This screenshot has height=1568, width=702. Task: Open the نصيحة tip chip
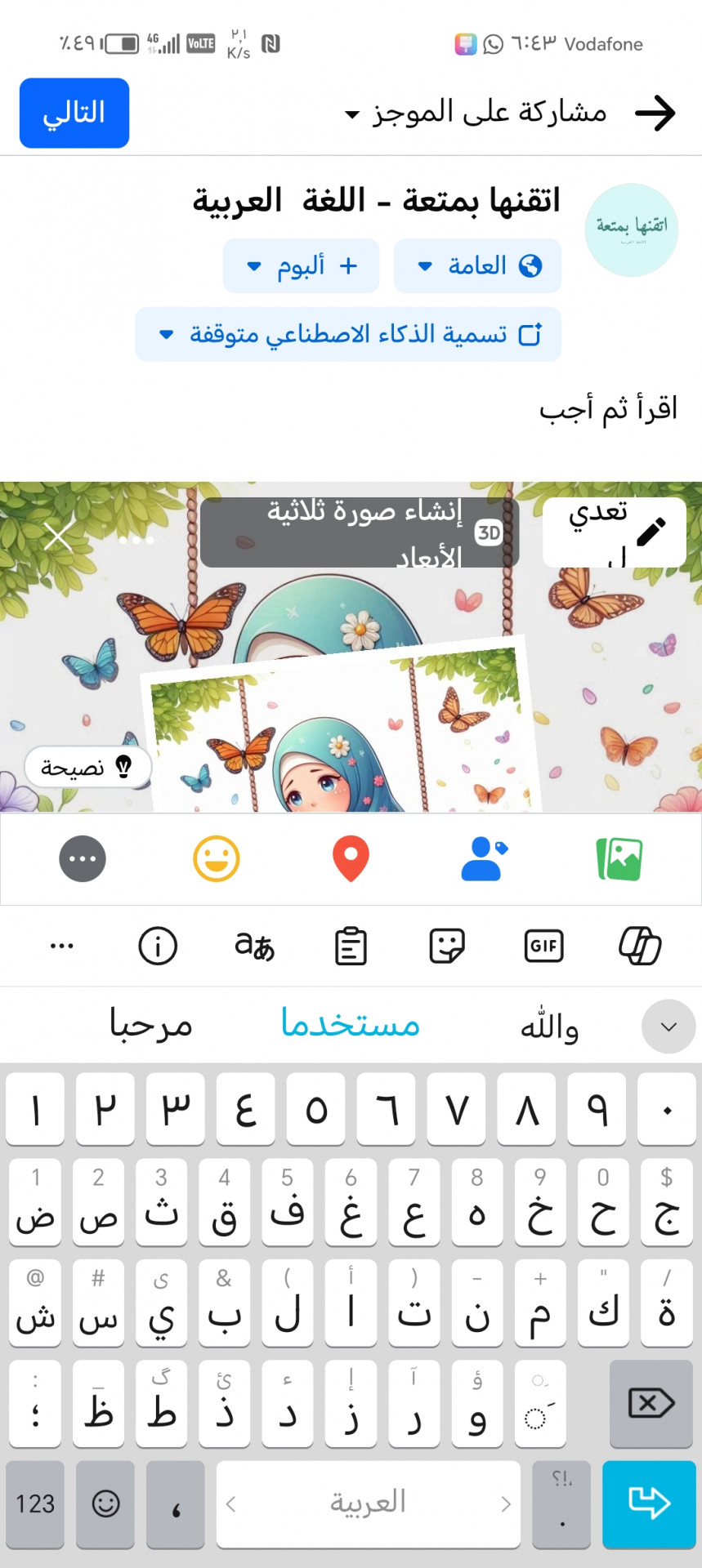click(x=87, y=767)
